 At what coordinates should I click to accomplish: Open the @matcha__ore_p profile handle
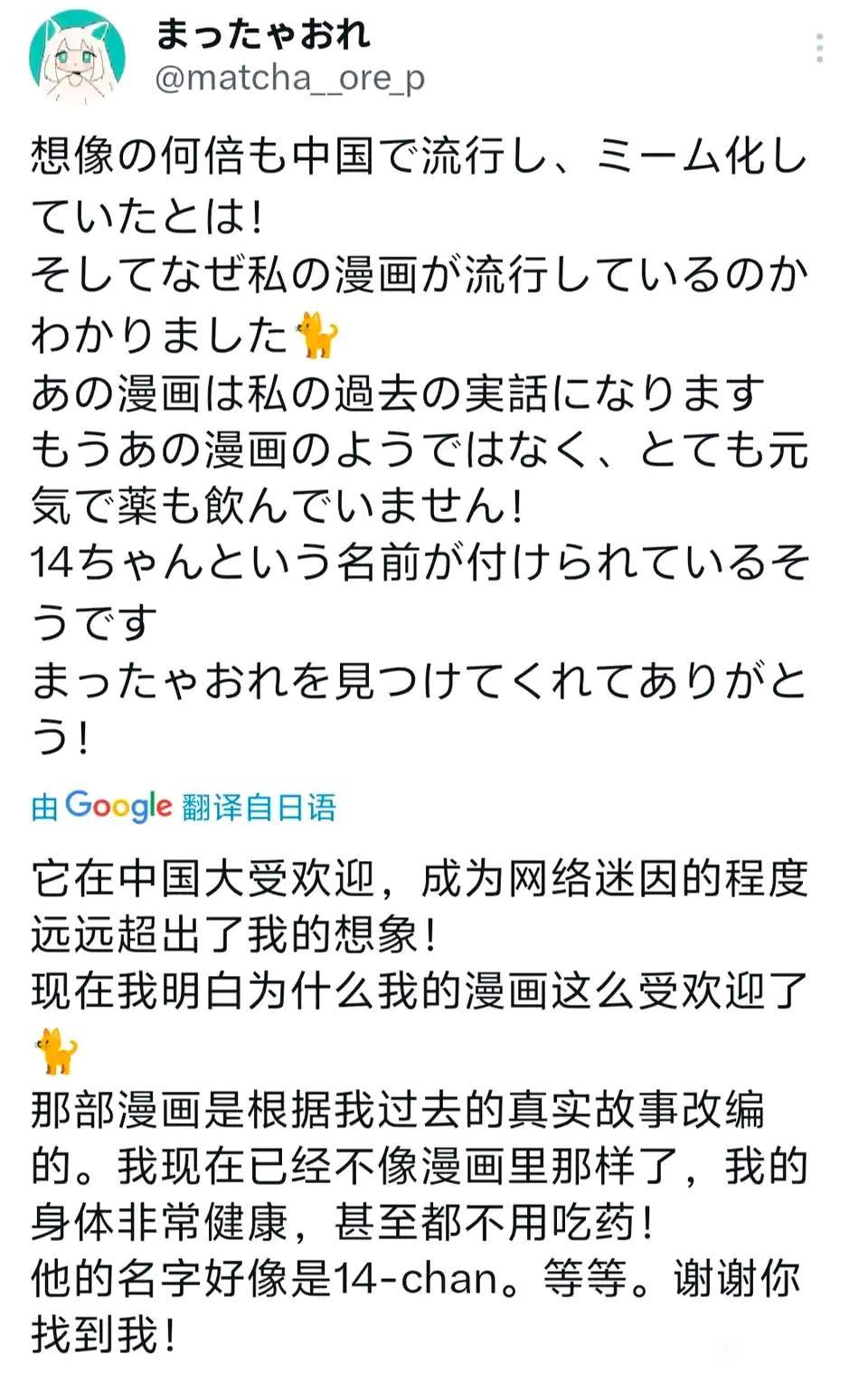tap(289, 79)
